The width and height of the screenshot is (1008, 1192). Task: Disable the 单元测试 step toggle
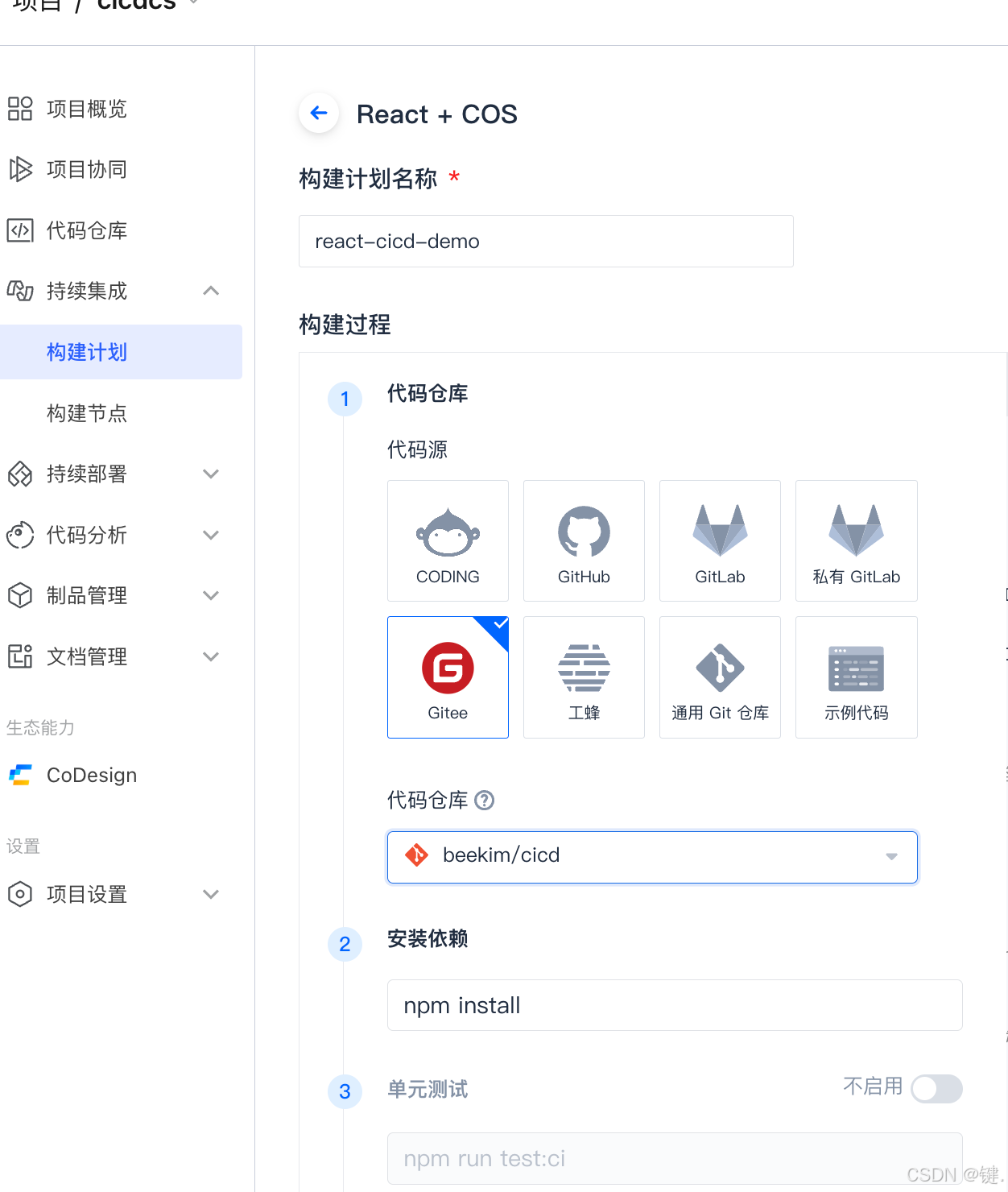point(936,1089)
